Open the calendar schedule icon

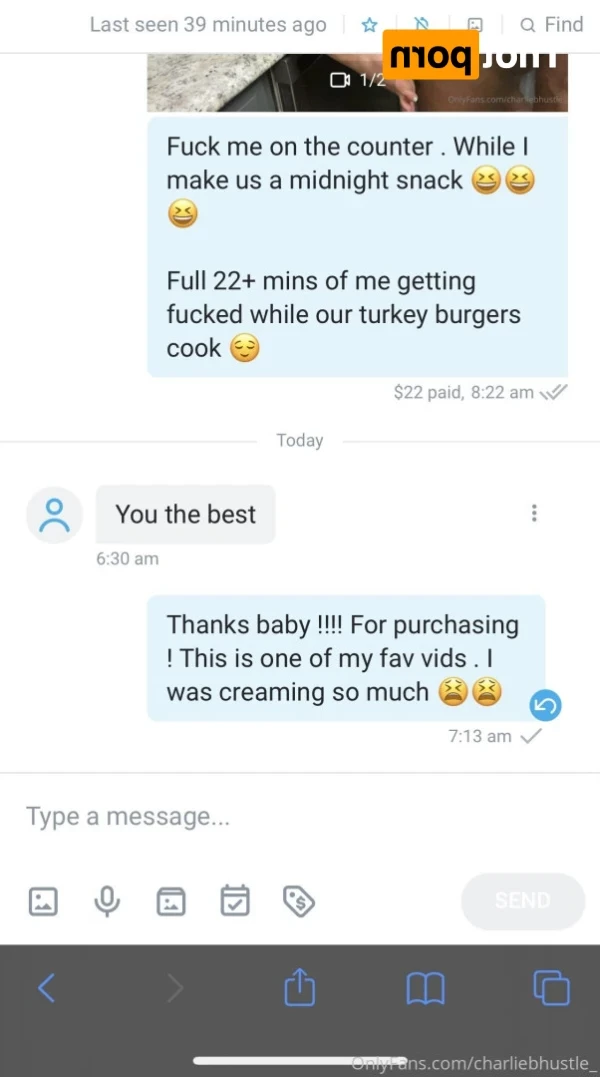click(235, 901)
